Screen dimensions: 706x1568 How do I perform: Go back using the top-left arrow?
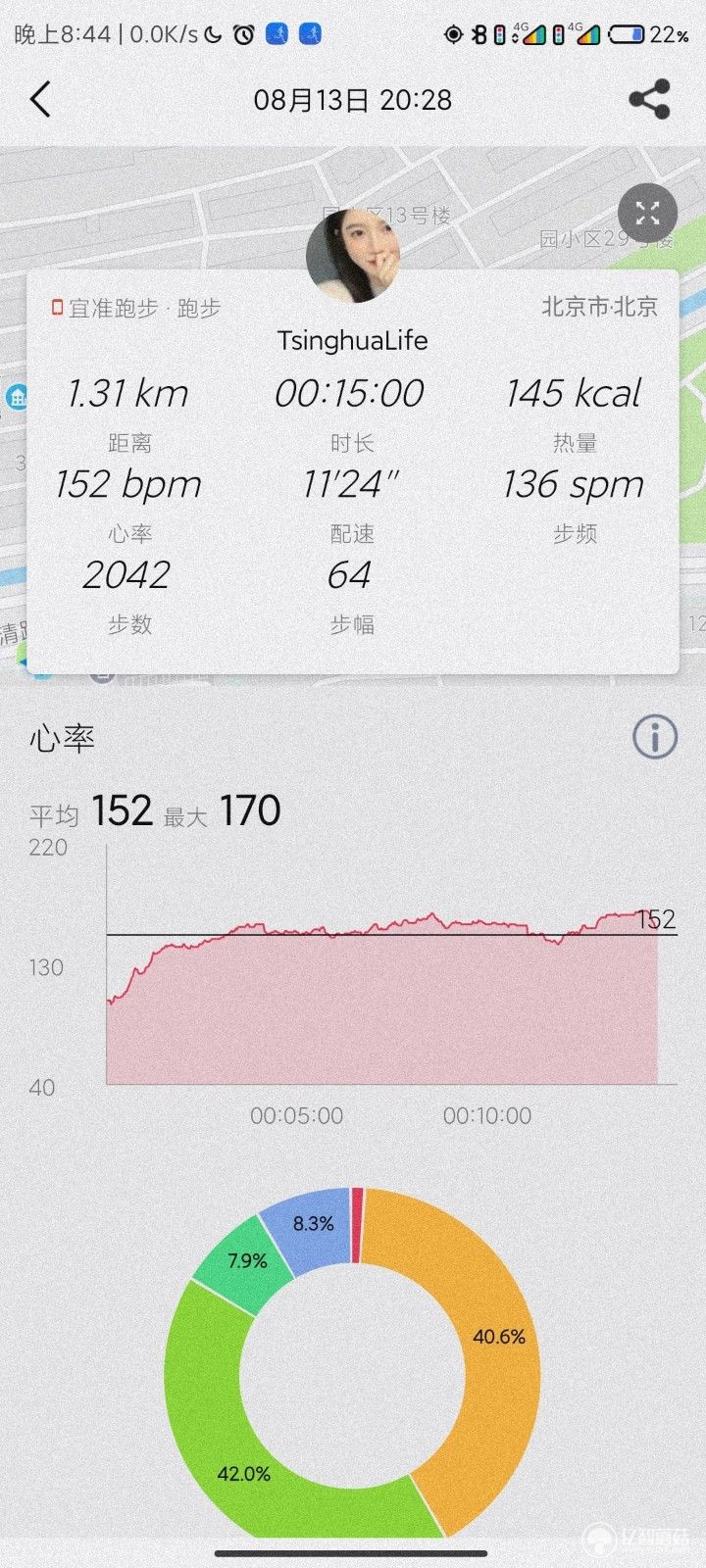(x=40, y=100)
